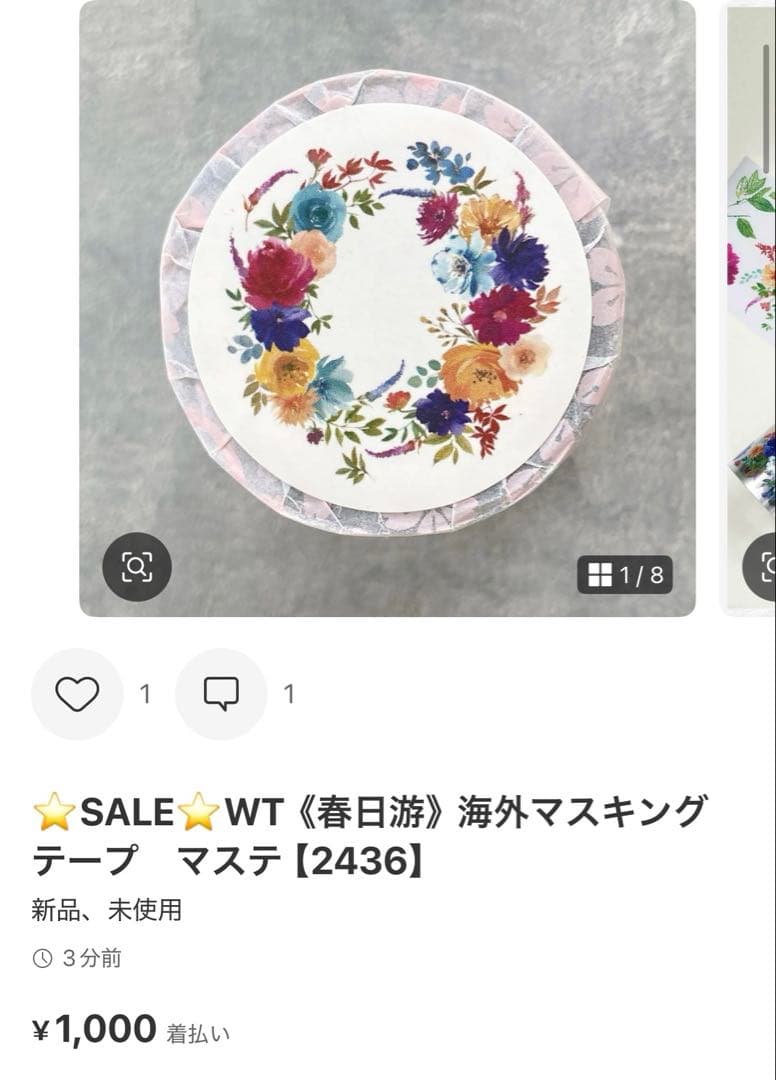This screenshot has width=776, height=1080.
Task: Open the comments on this listing
Action: [x=221, y=694]
